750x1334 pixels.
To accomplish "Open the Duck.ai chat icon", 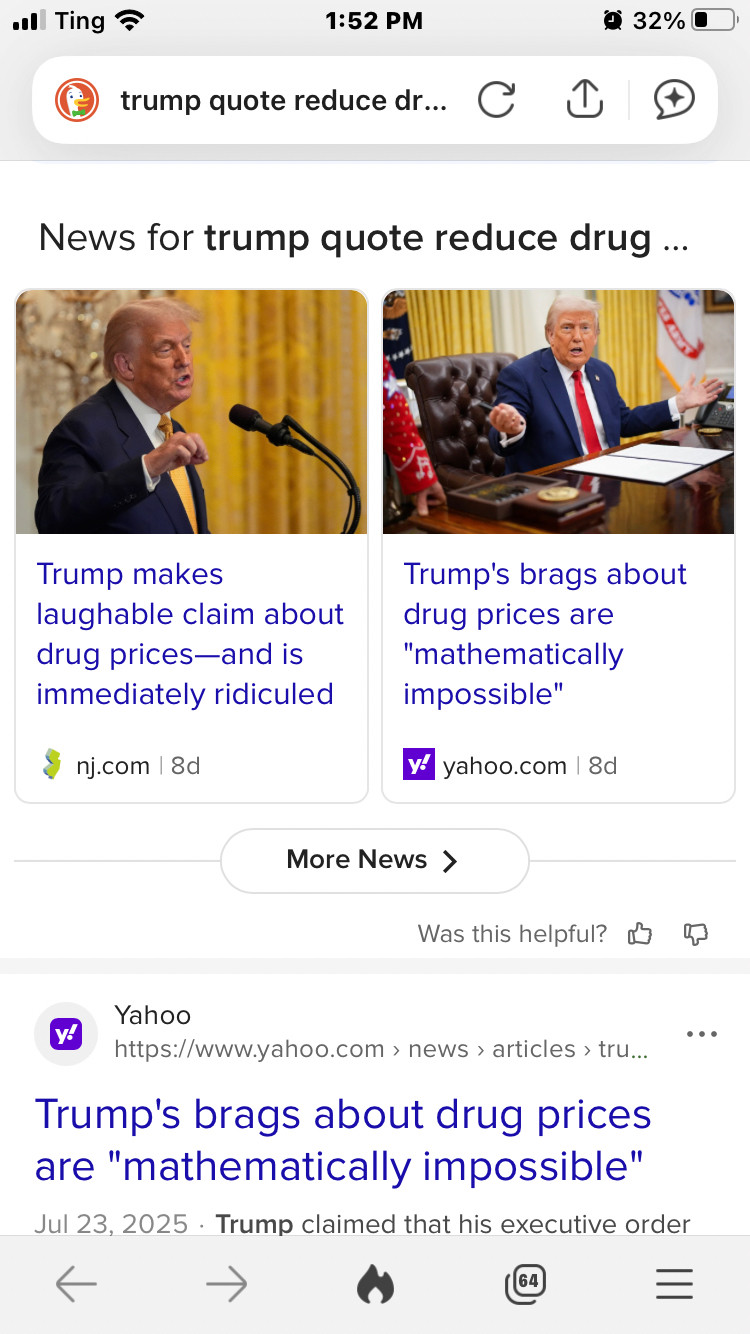I will (x=674, y=99).
